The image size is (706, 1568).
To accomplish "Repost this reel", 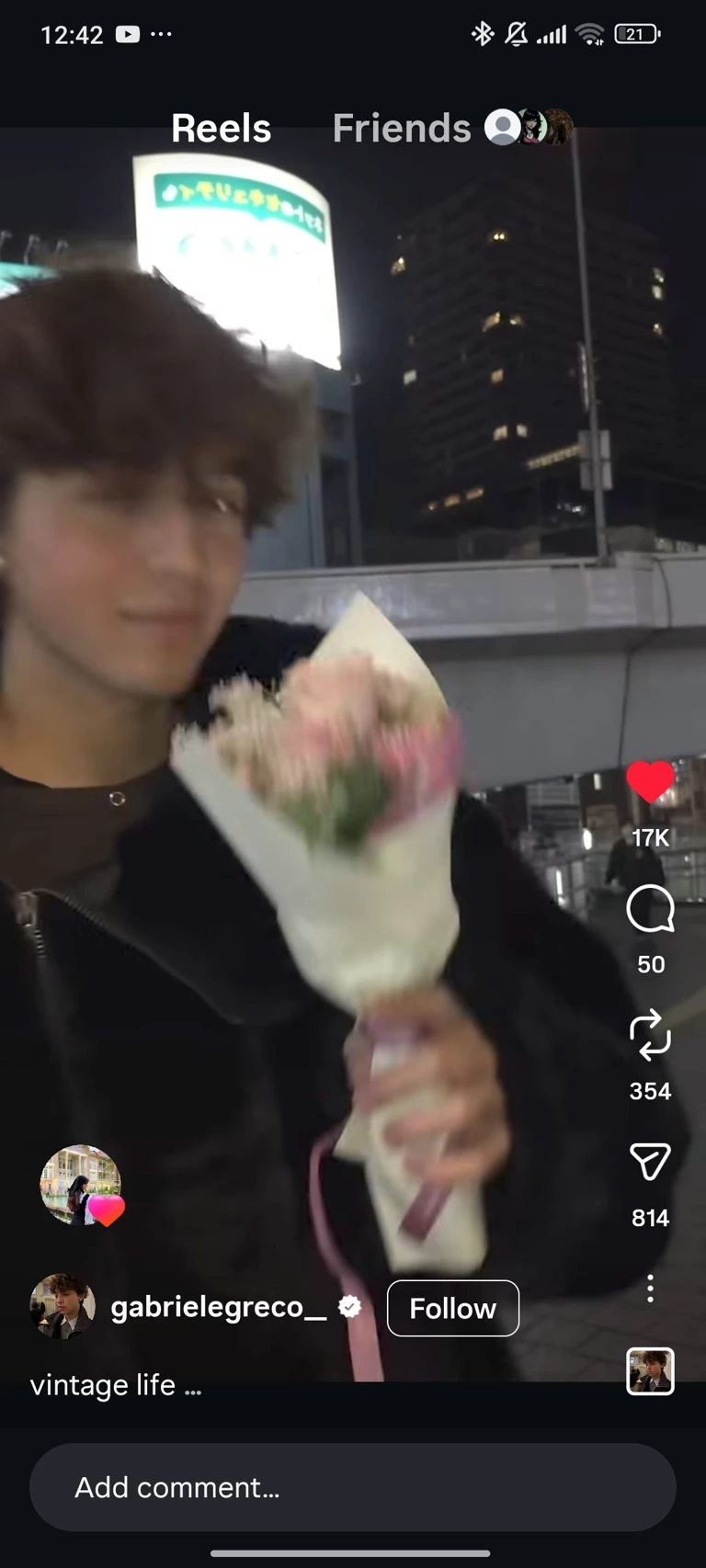I will (650, 1036).
